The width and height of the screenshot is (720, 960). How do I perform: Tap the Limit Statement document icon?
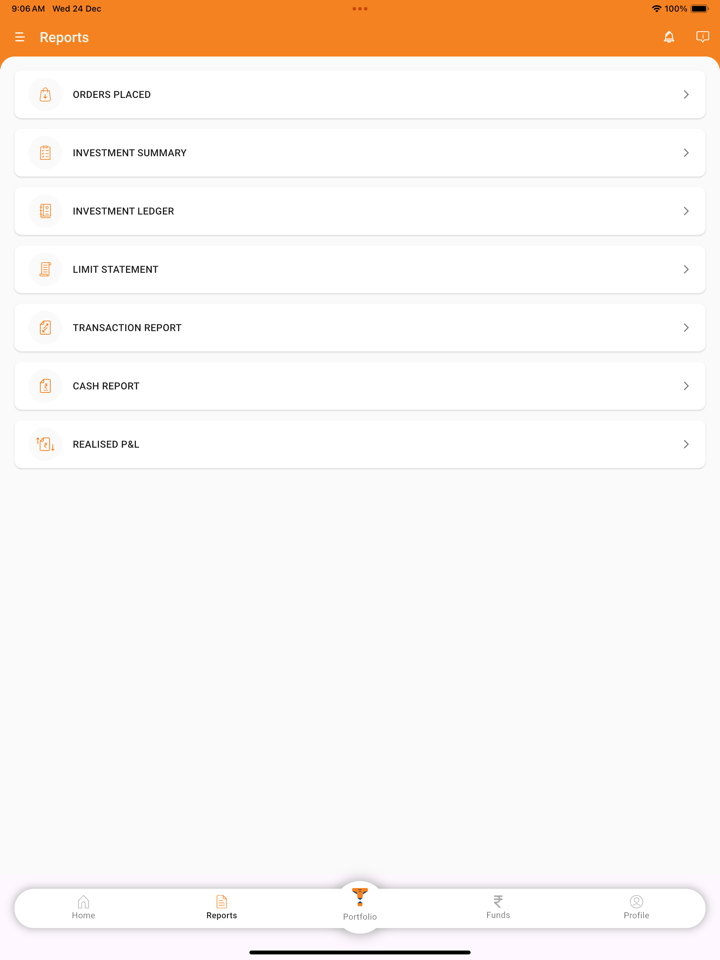point(44,269)
